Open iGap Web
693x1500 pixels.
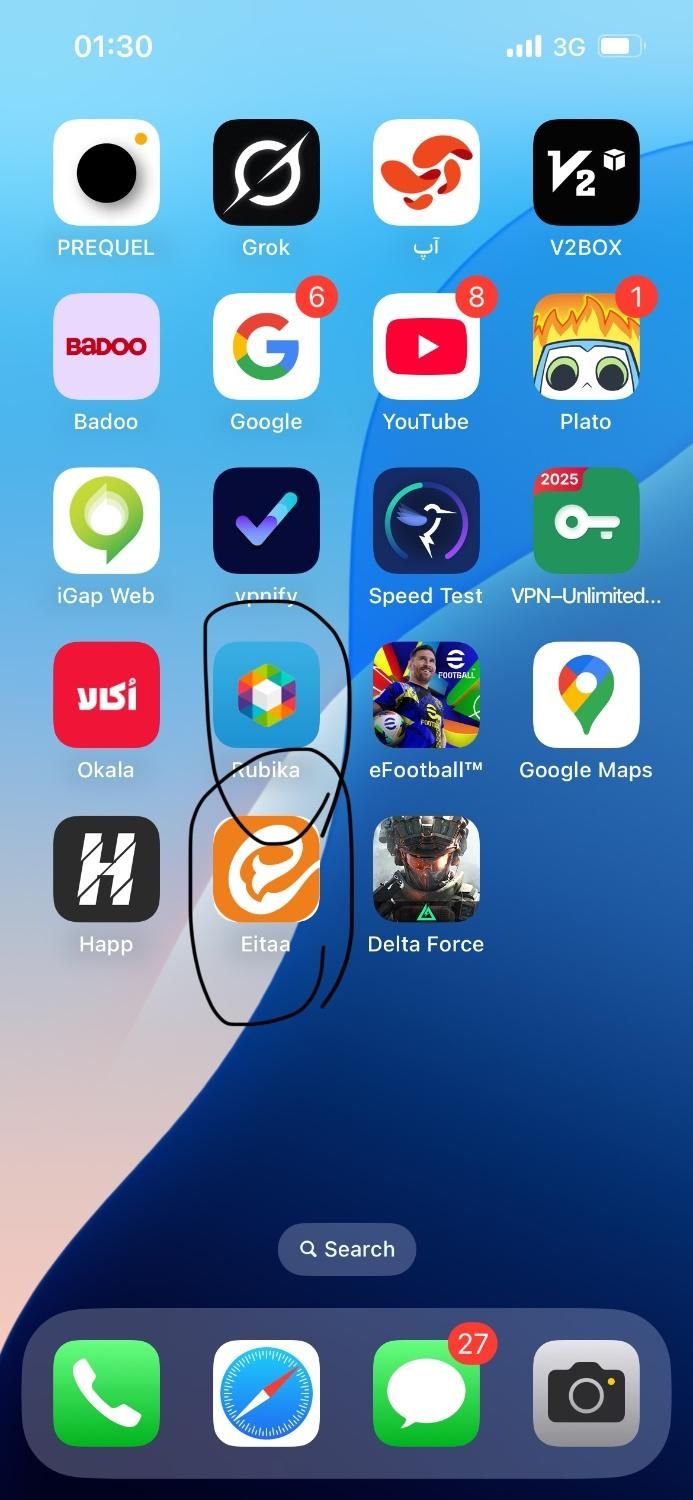click(x=106, y=521)
